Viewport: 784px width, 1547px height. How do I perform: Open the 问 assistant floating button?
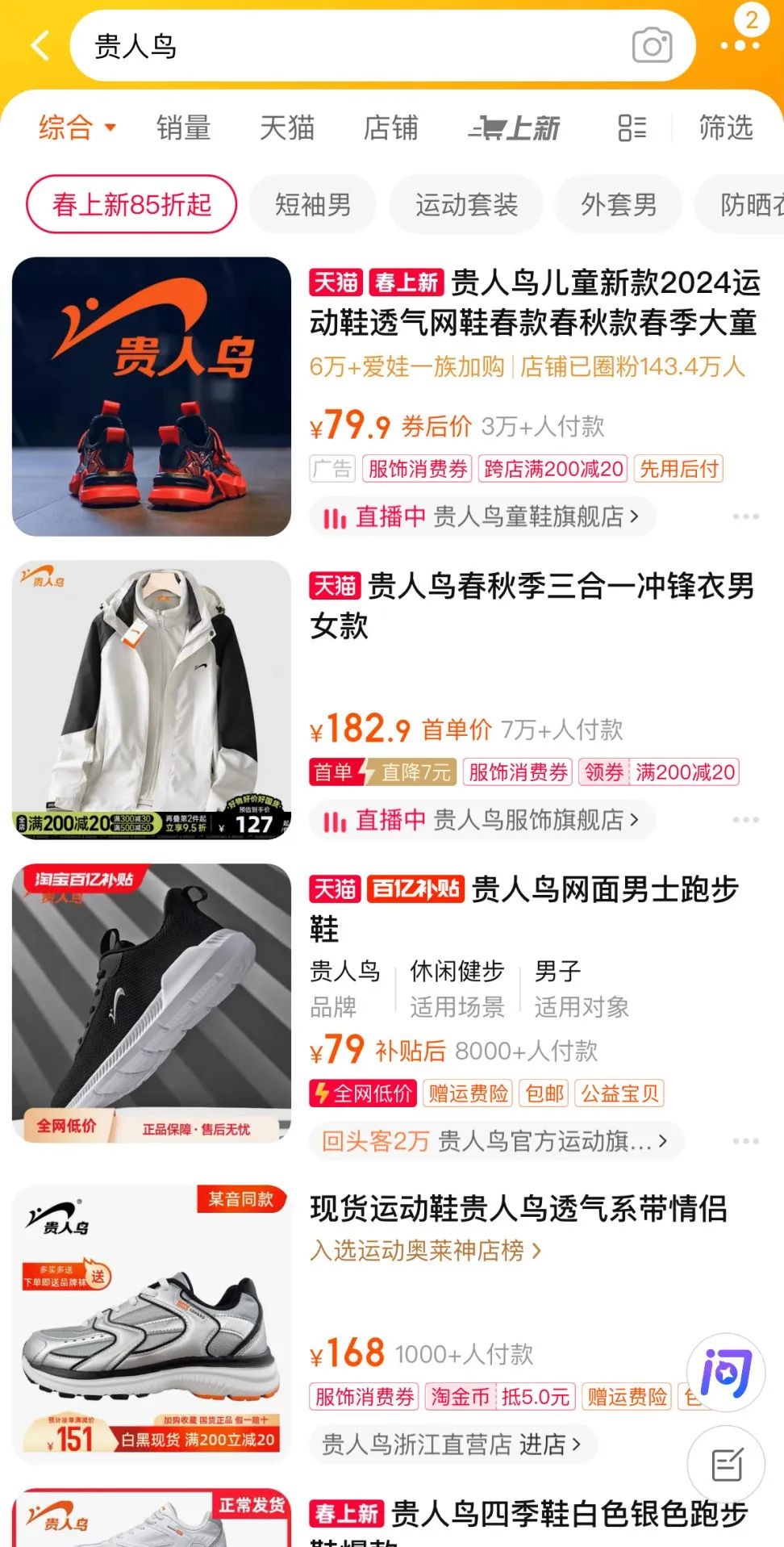726,1372
